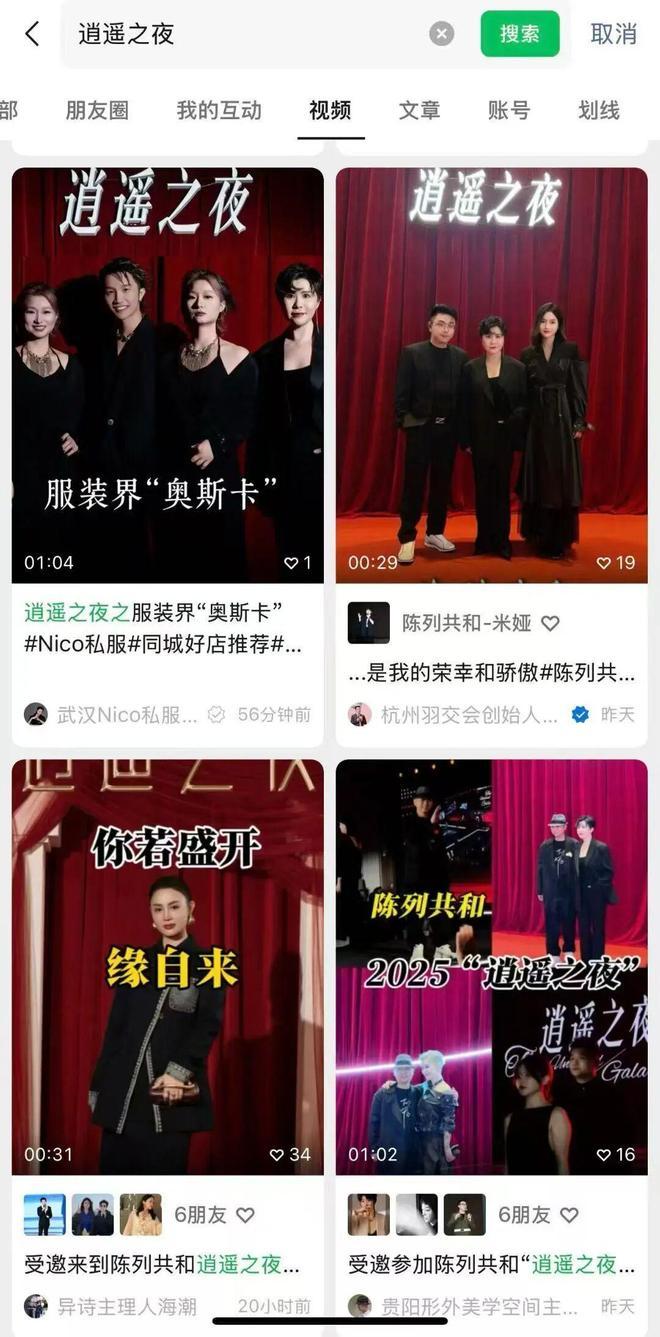Screen dimensions: 660x1337
Task: Switch to the 朋友圈 tab
Action: (97, 111)
